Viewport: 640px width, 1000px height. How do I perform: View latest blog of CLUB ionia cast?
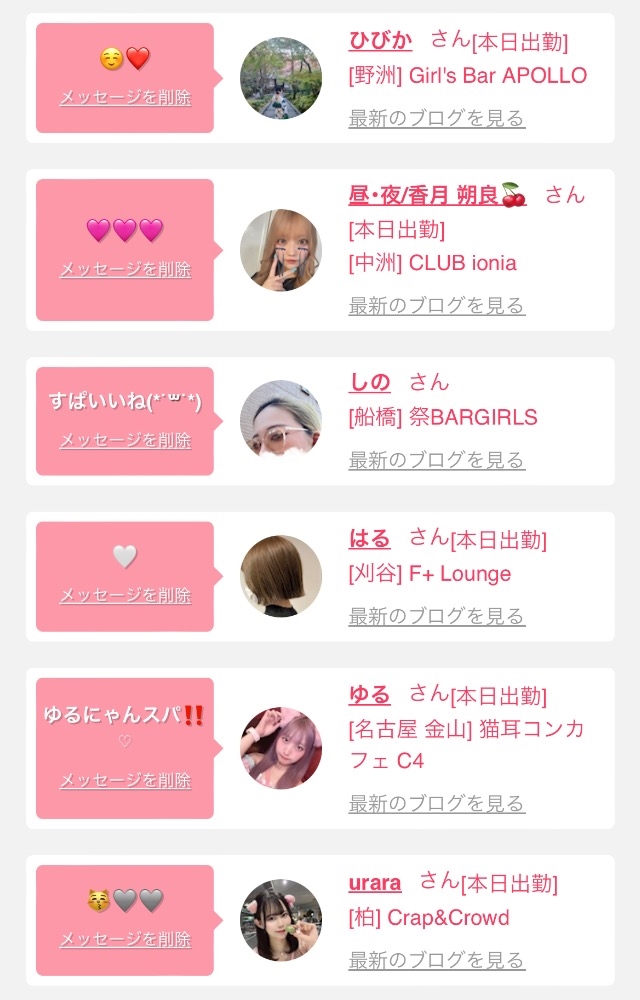[x=437, y=305]
